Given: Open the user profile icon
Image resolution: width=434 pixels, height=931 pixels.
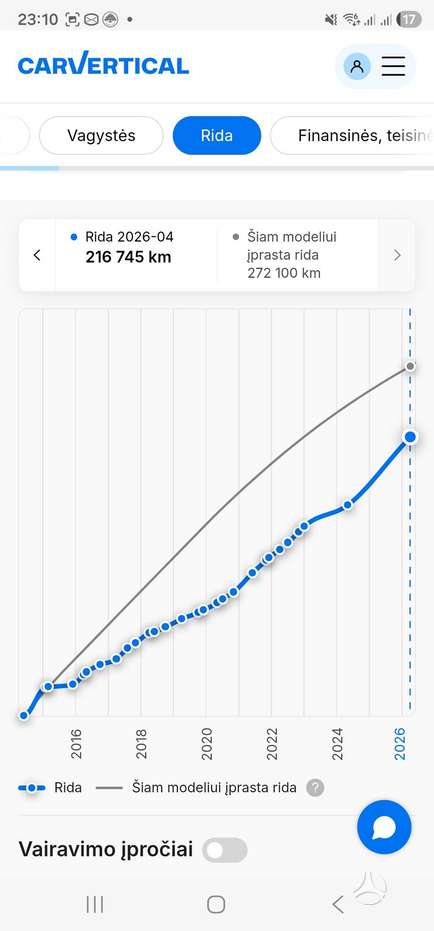Looking at the screenshot, I should click(x=357, y=65).
